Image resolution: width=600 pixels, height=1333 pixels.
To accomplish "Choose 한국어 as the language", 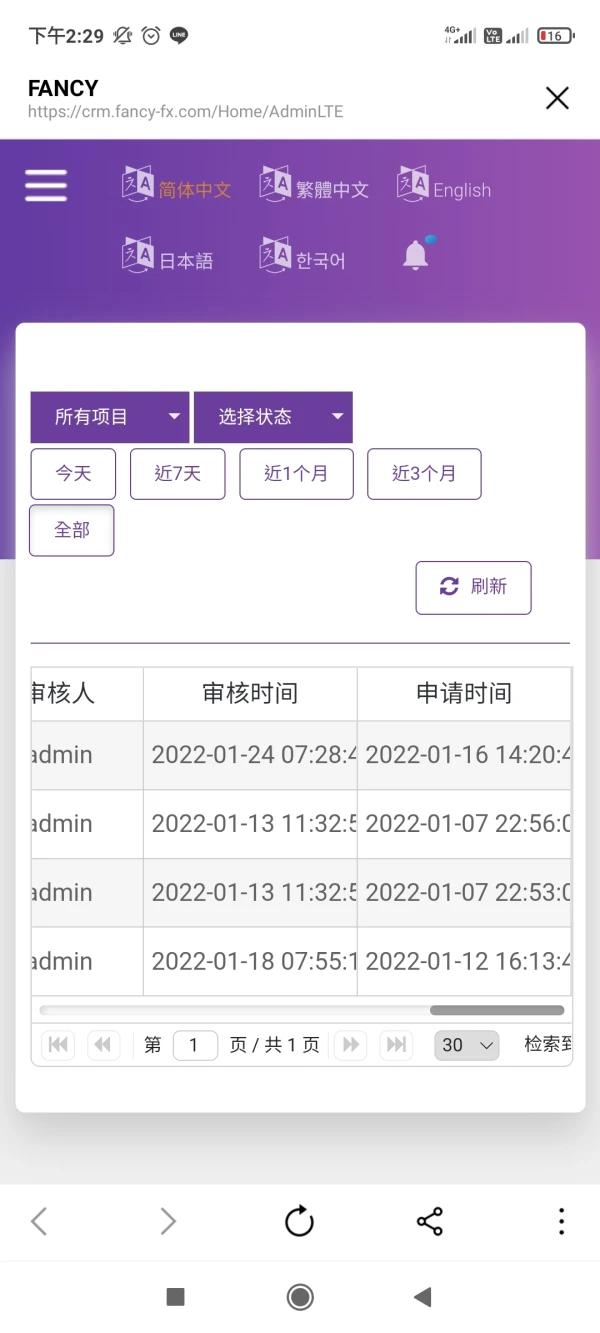I will coord(303,258).
